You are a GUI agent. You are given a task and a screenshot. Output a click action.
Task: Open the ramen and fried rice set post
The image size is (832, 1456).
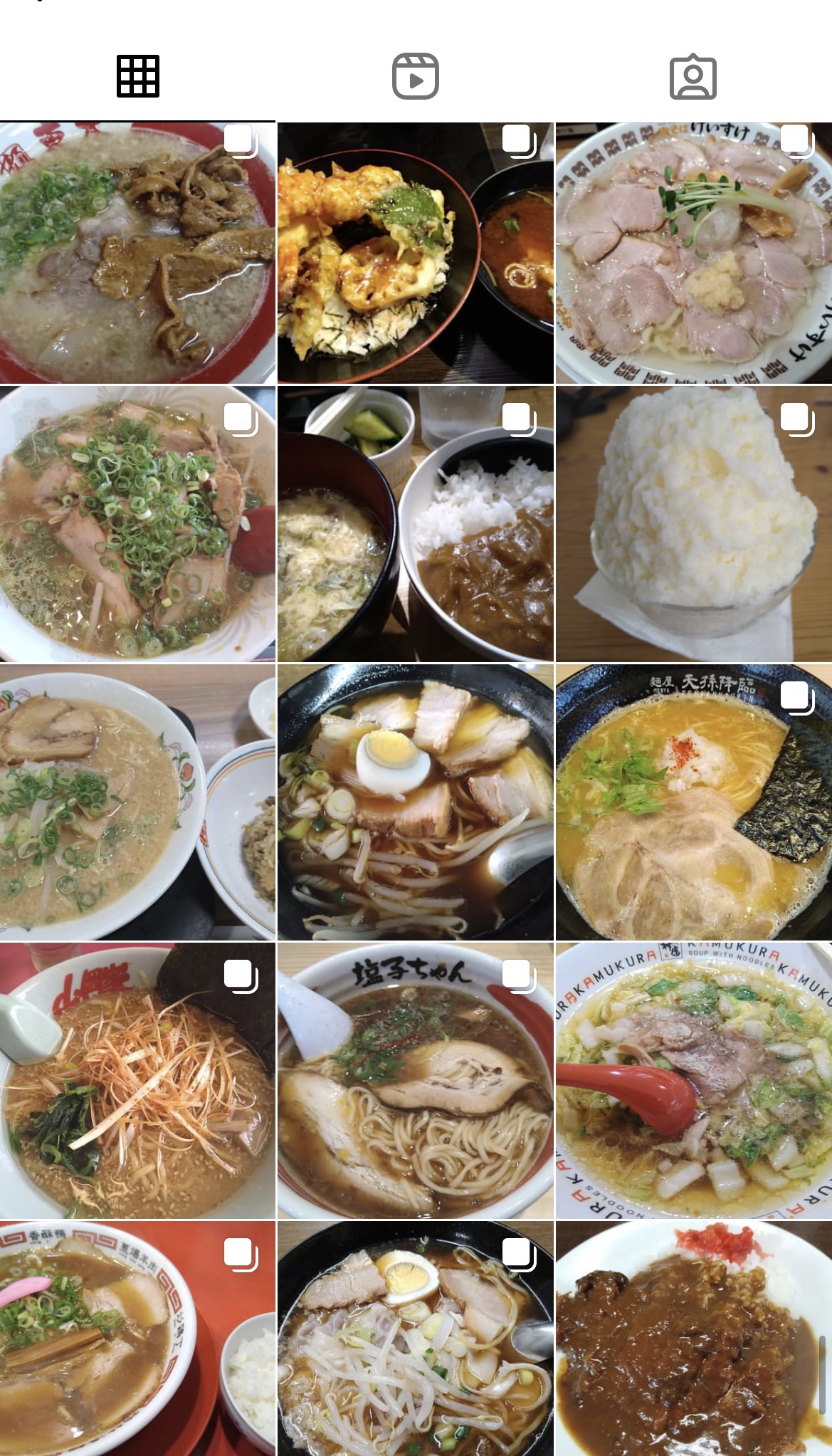(x=137, y=802)
